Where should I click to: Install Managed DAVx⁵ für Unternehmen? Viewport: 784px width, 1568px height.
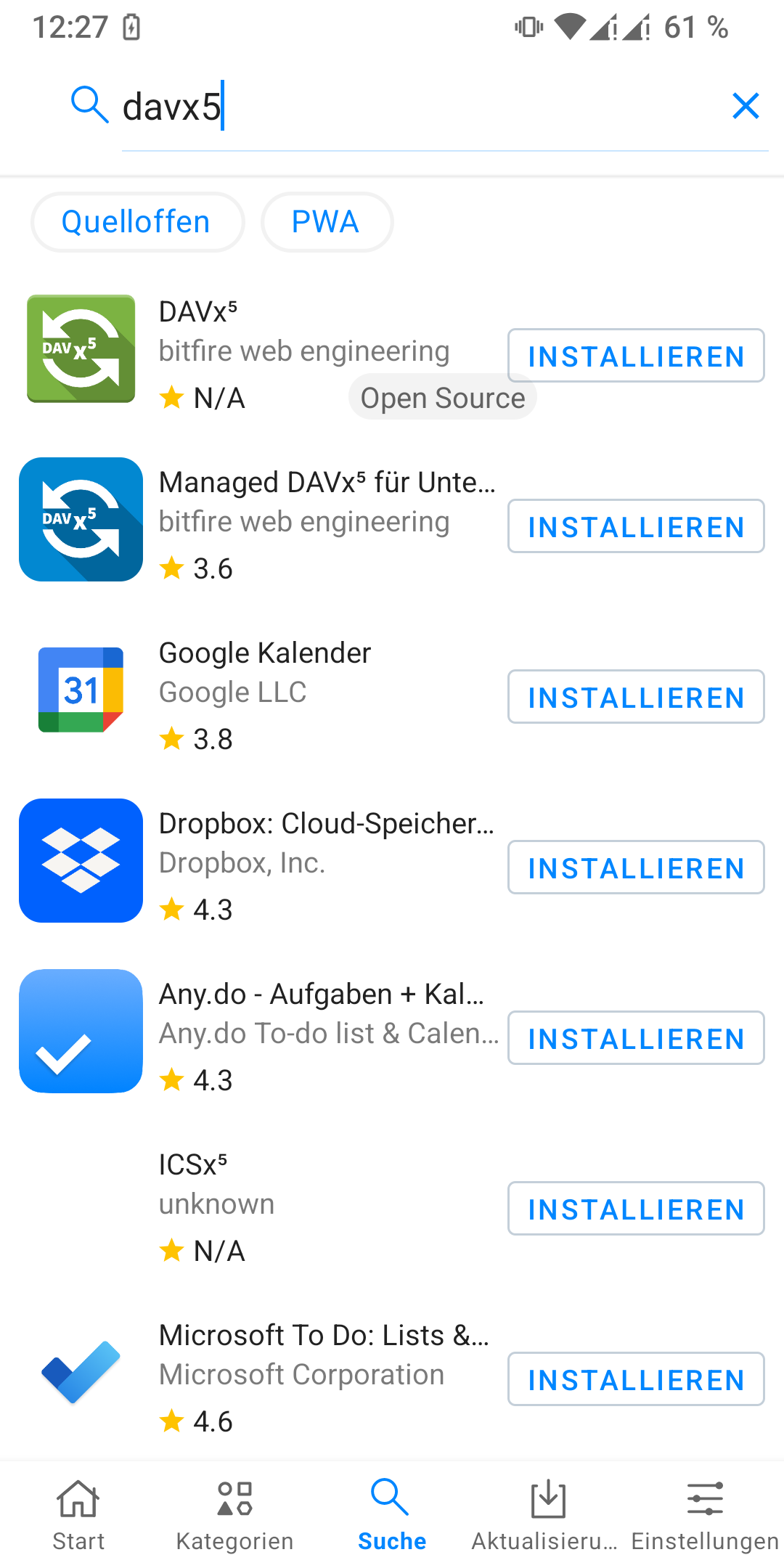pyautogui.click(x=636, y=526)
